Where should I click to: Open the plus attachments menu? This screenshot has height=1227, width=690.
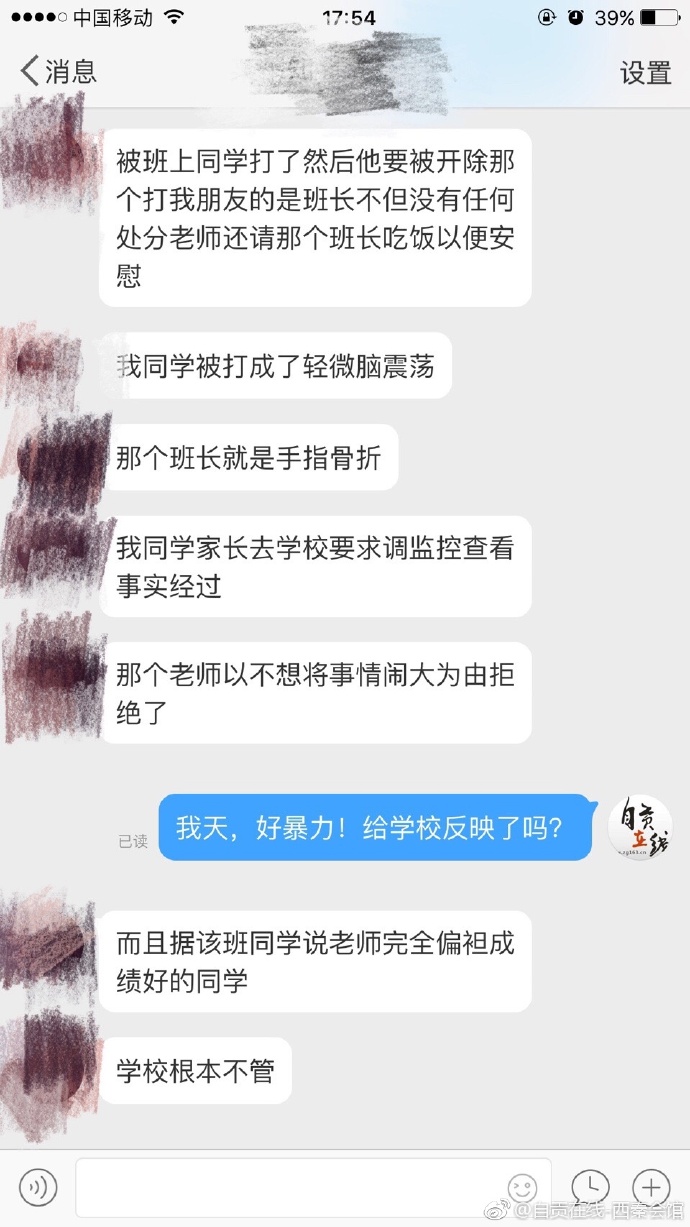(651, 1187)
